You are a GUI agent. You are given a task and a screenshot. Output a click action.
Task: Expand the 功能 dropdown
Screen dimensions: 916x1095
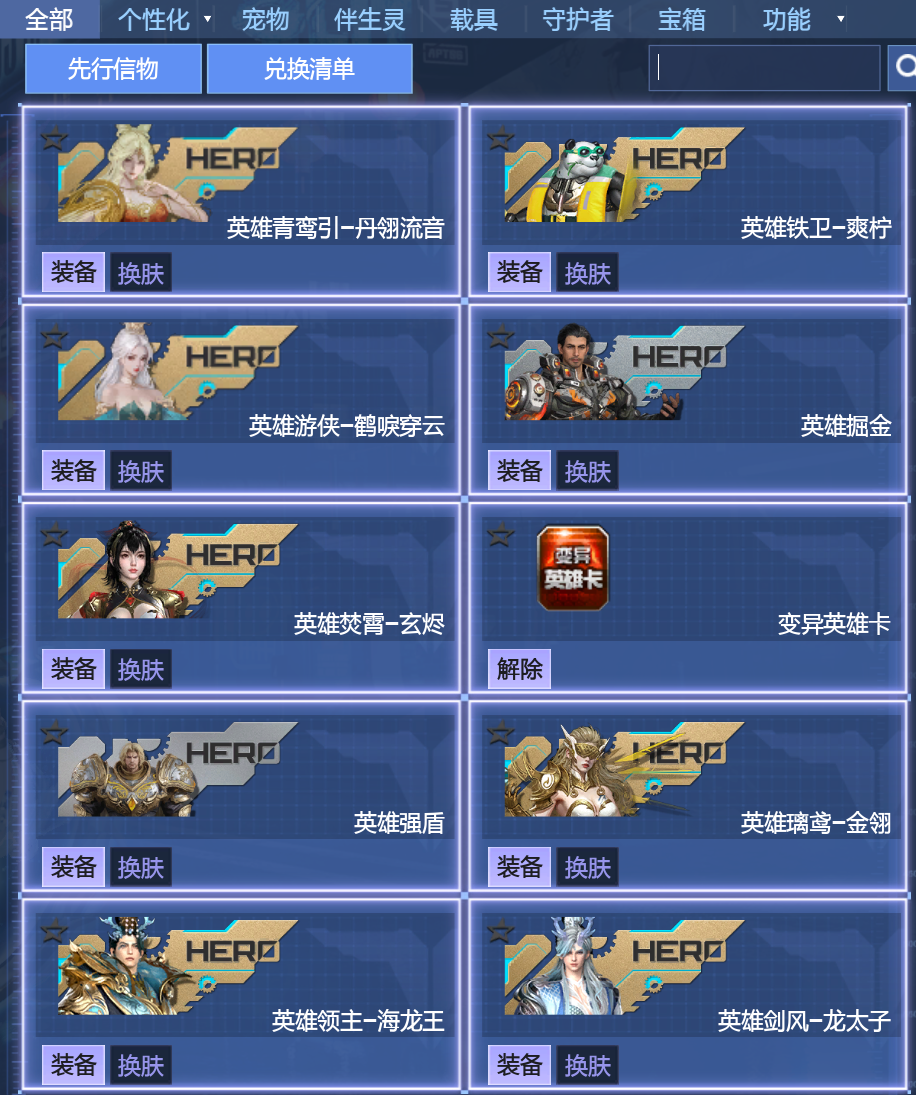pyautogui.click(x=802, y=20)
